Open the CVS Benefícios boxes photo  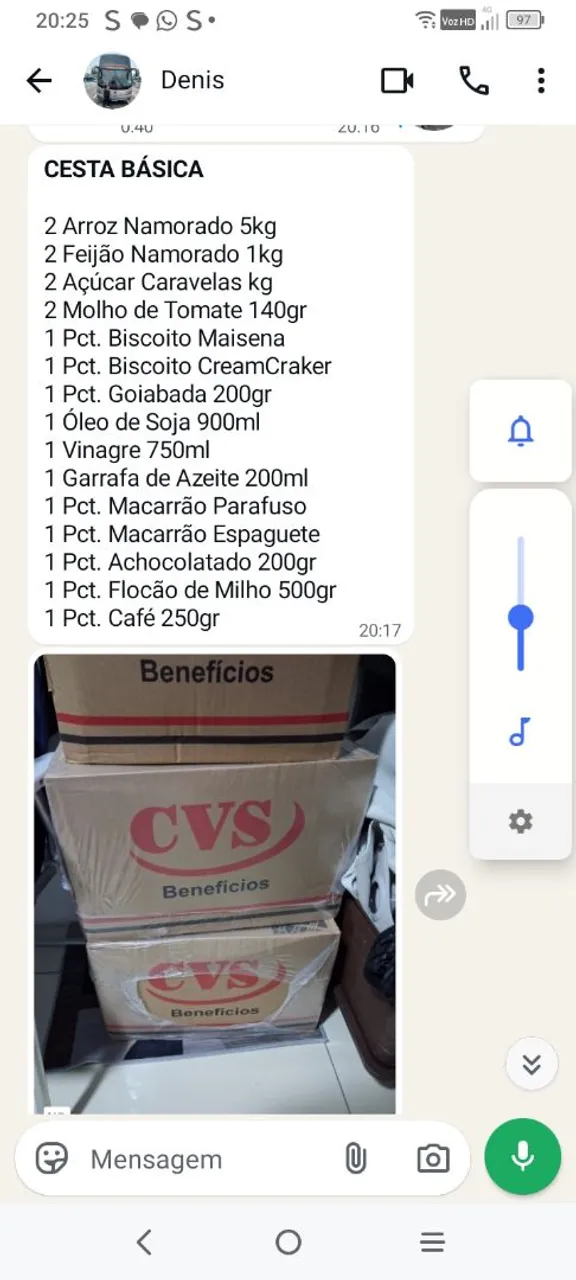pyautogui.click(x=215, y=884)
